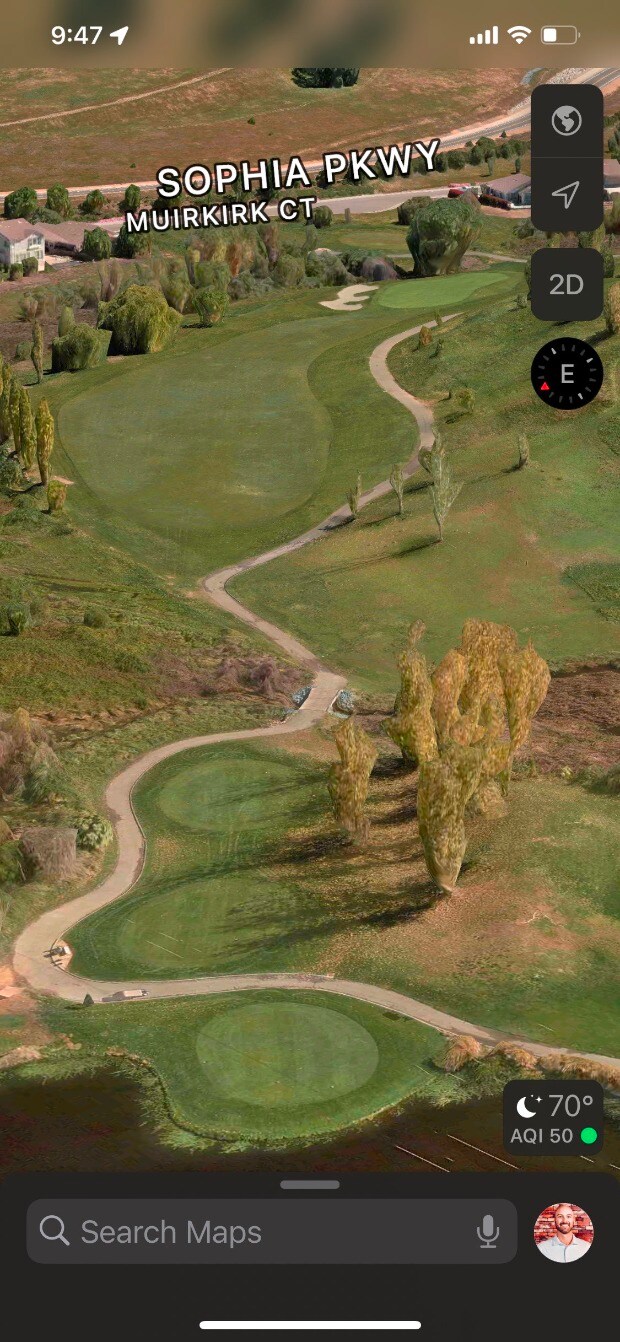This screenshot has width=620, height=1342.
Task: Open the weather and AQI widget
Action: tap(553, 1119)
